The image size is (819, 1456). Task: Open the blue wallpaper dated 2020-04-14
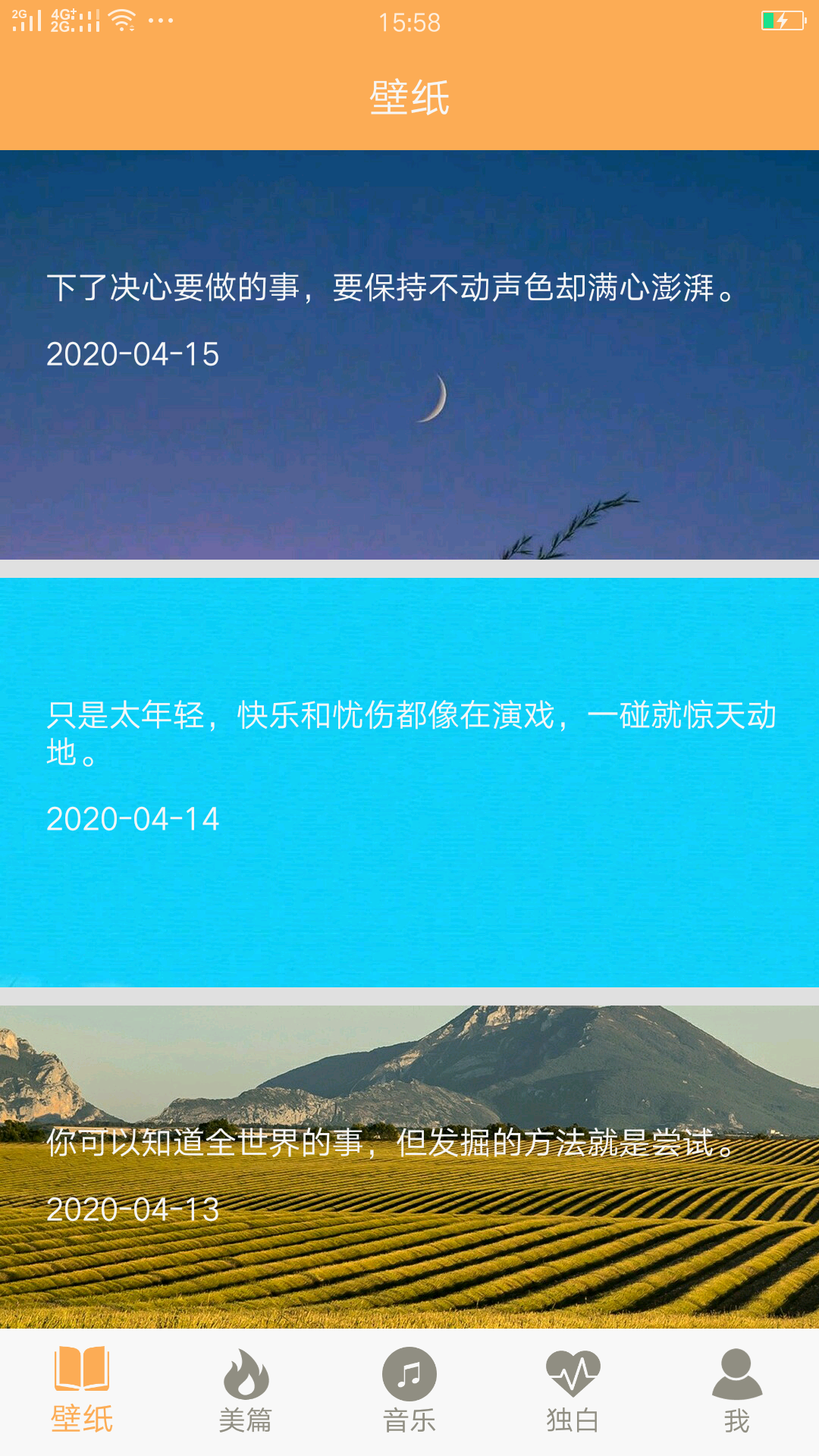point(409,781)
